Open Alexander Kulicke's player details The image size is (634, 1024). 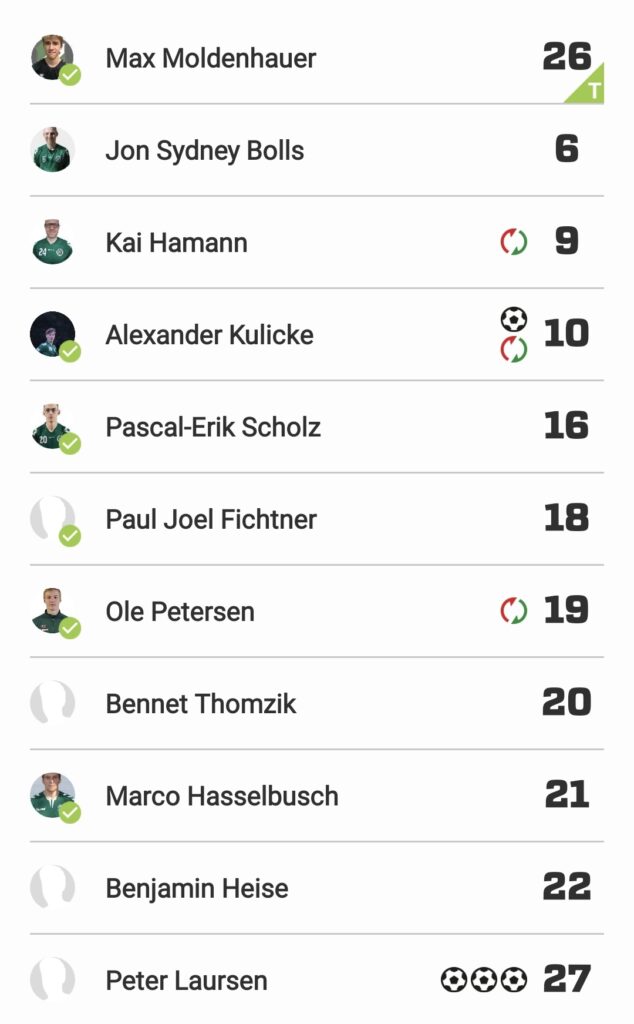pos(210,335)
